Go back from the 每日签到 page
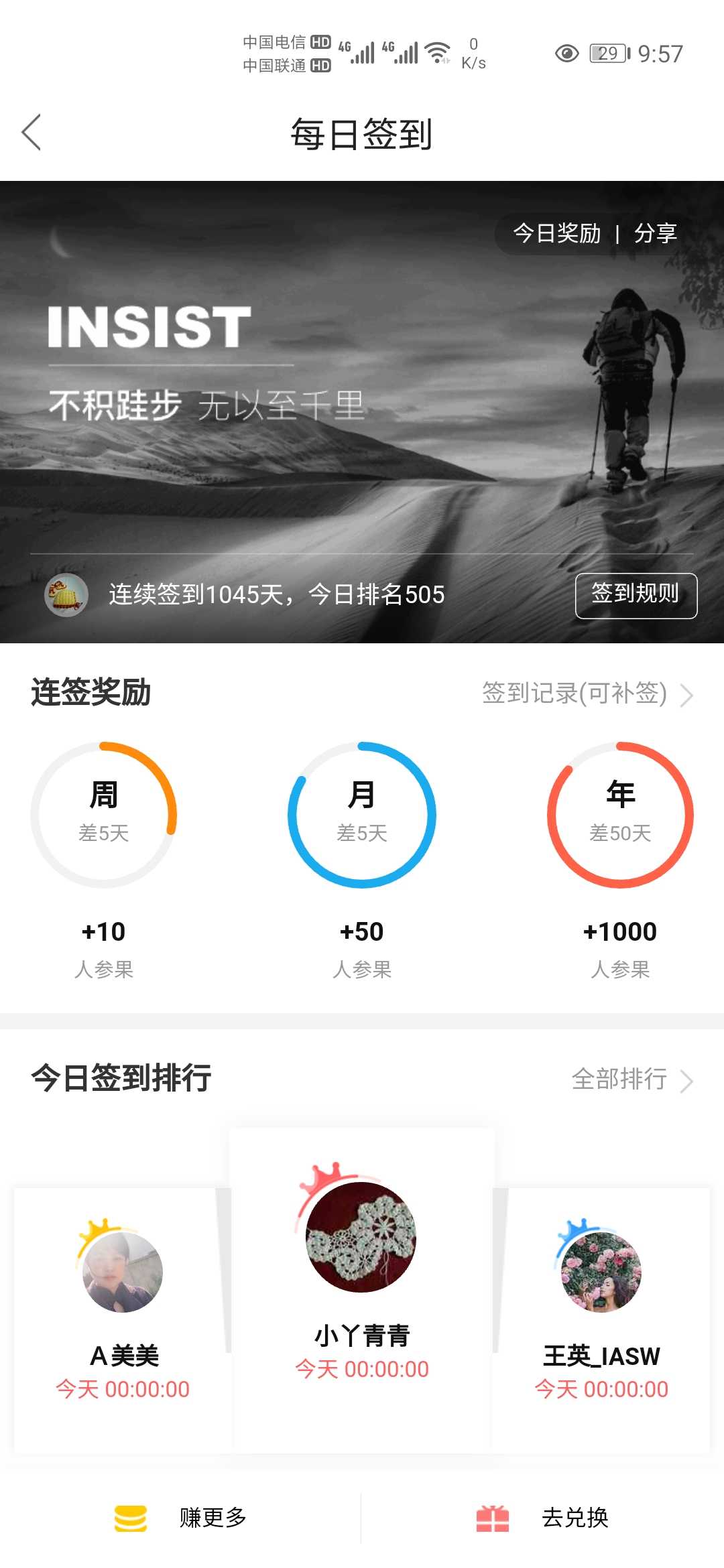724x1568 pixels. (x=32, y=133)
